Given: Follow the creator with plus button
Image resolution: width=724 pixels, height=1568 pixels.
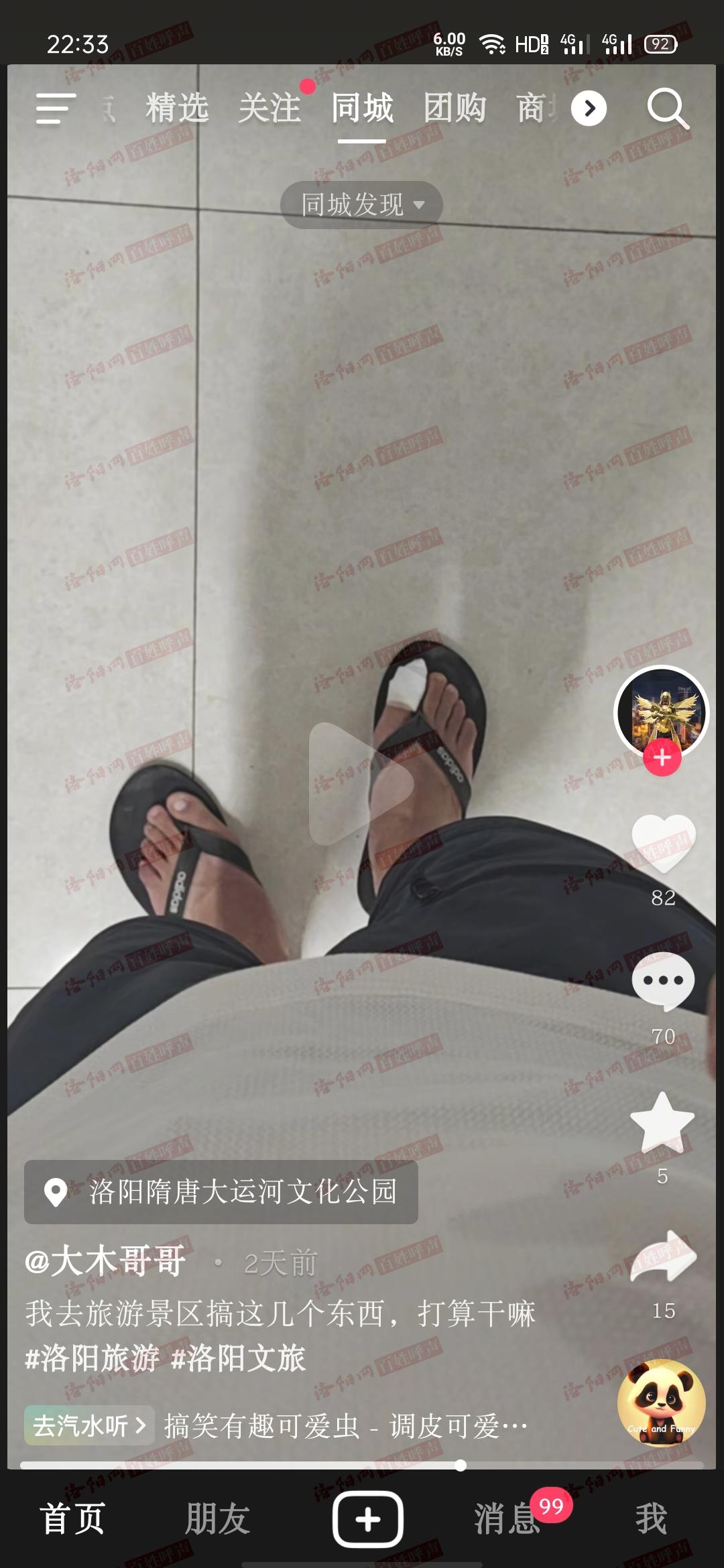Looking at the screenshot, I should coord(662,758).
